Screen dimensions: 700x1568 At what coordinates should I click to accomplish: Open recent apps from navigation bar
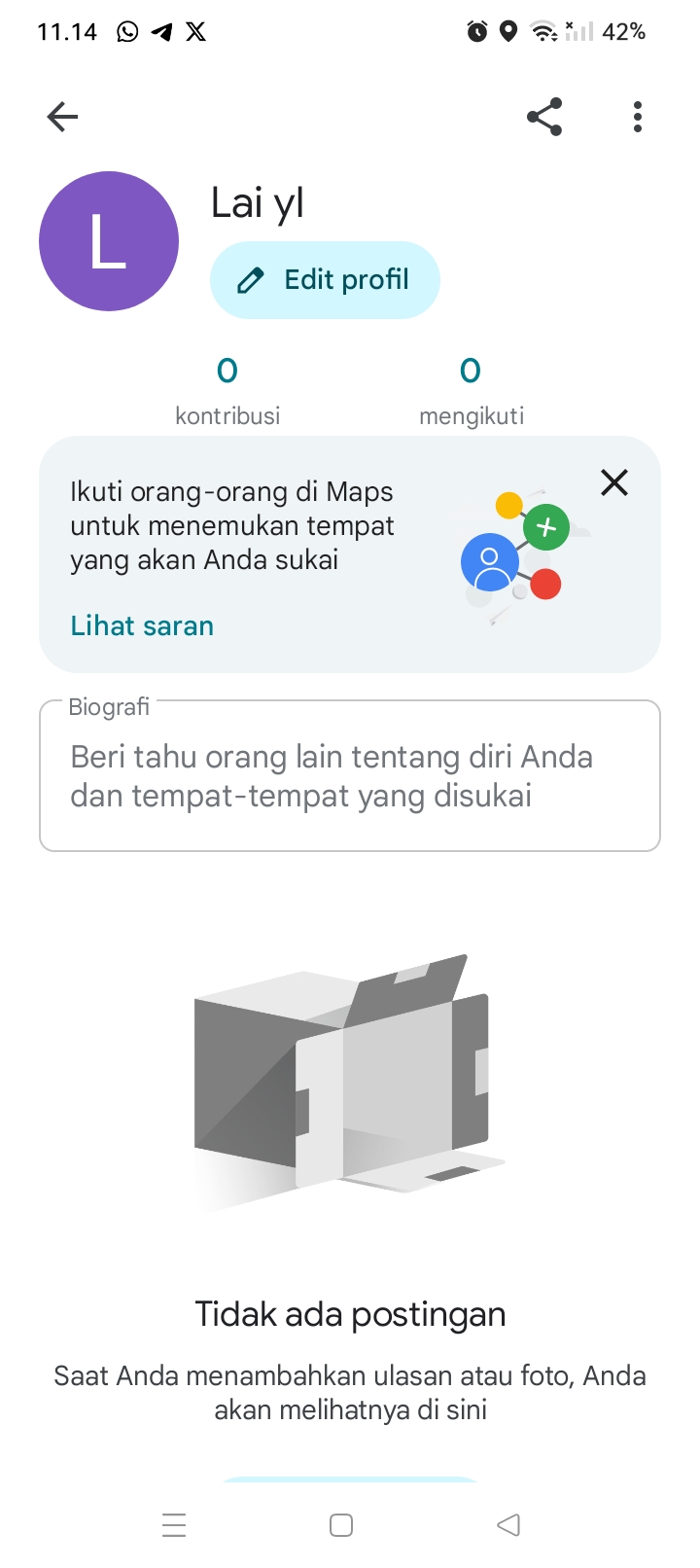point(174,1525)
